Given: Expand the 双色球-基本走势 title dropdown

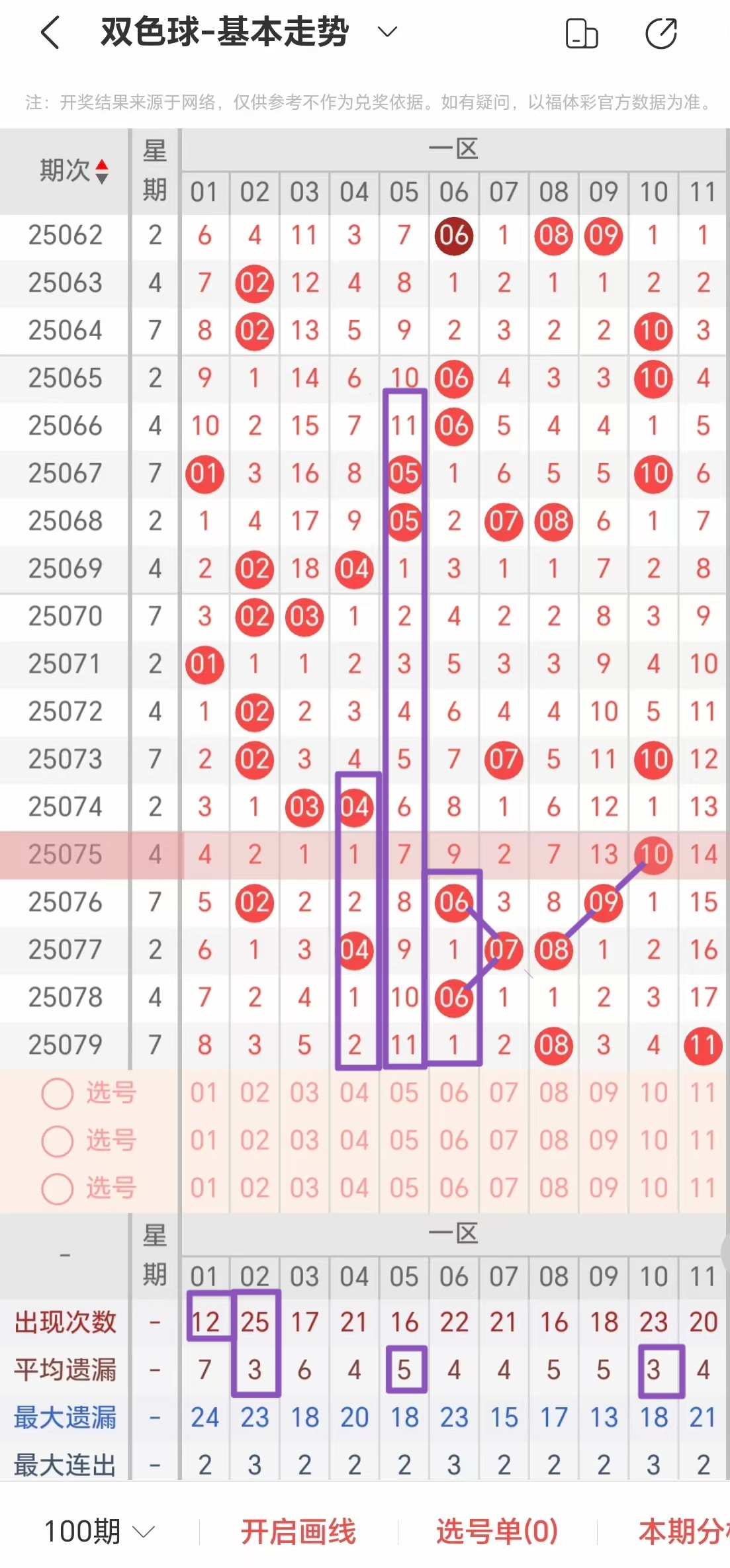Looking at the screenshot, I should click(387, 32).
